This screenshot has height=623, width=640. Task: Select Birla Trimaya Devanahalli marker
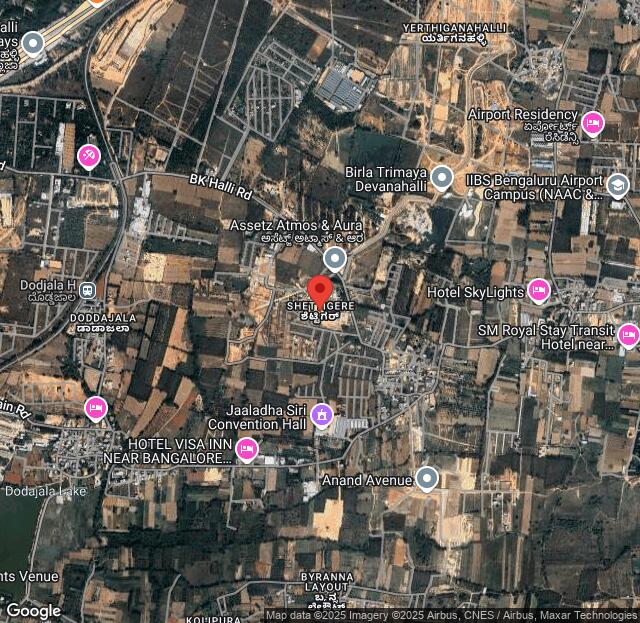point(441,179)
